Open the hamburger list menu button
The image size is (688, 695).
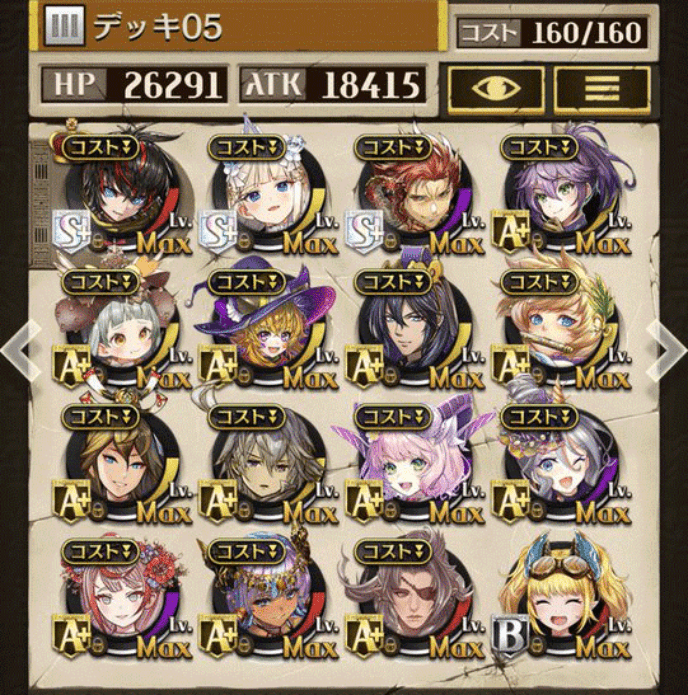[602, 86]
